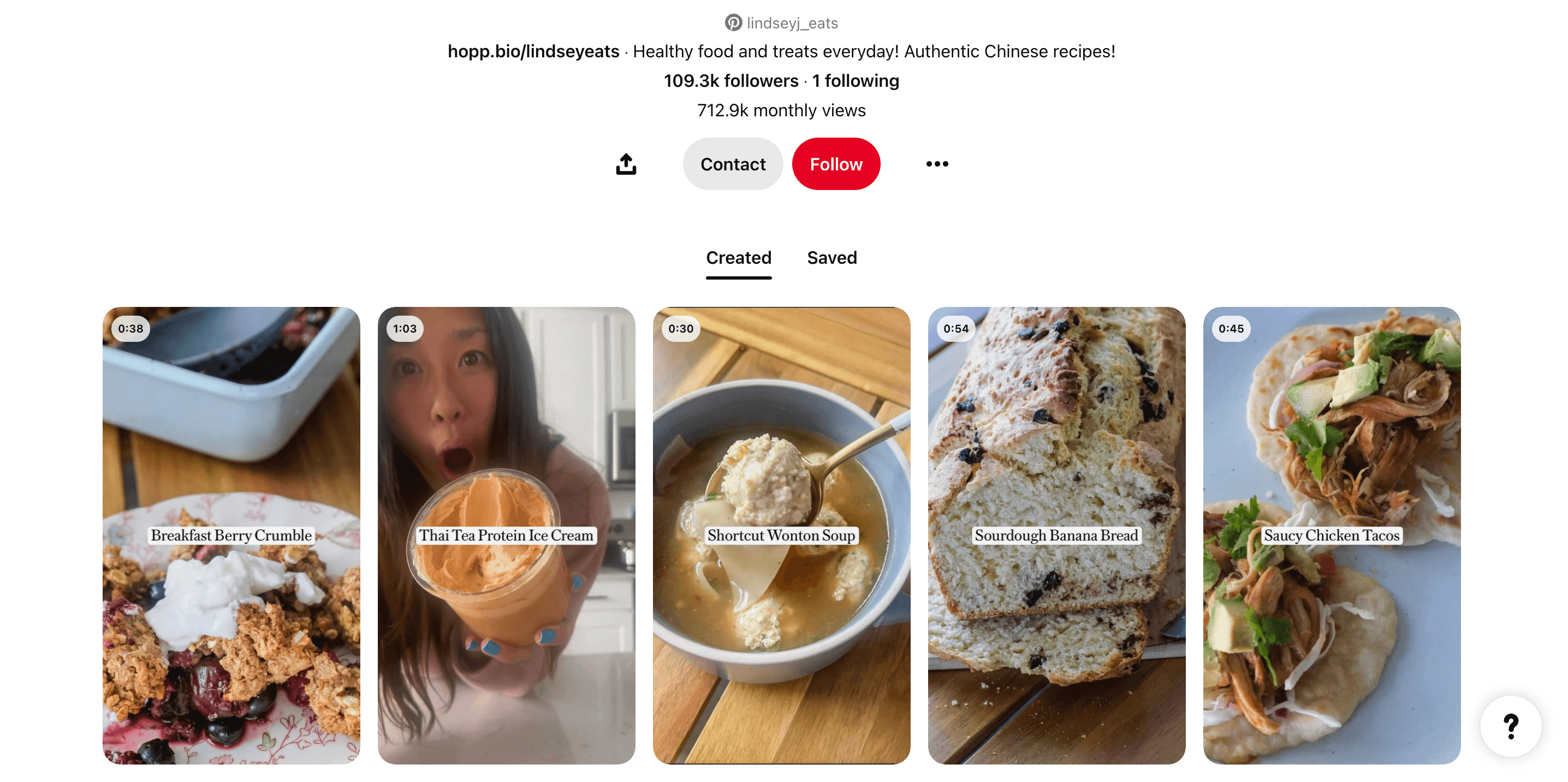Open the Thai Tea Protein Ice Cream pin
Viewport: 1568px width, 782px height.
[x=507, y=535]
